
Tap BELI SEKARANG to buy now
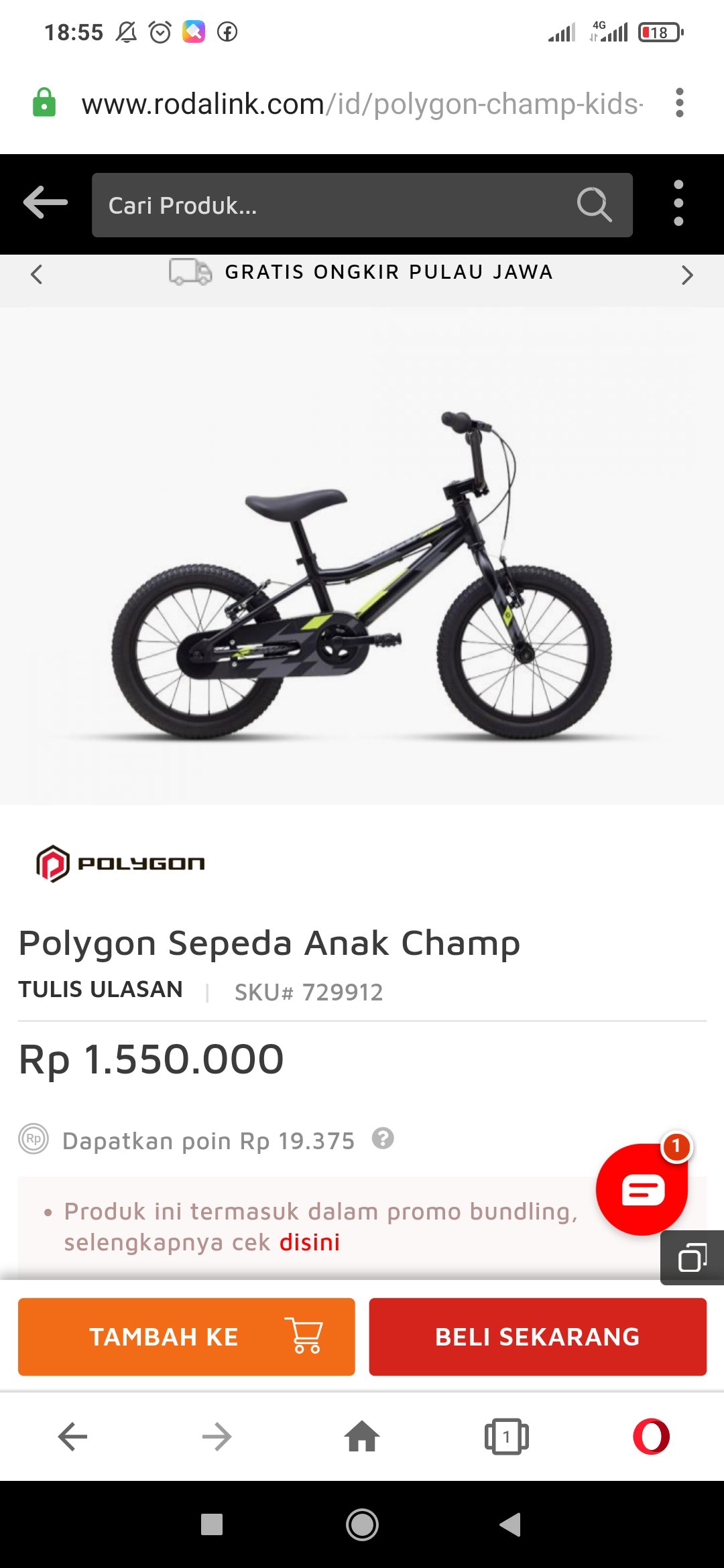point(538,1337)
